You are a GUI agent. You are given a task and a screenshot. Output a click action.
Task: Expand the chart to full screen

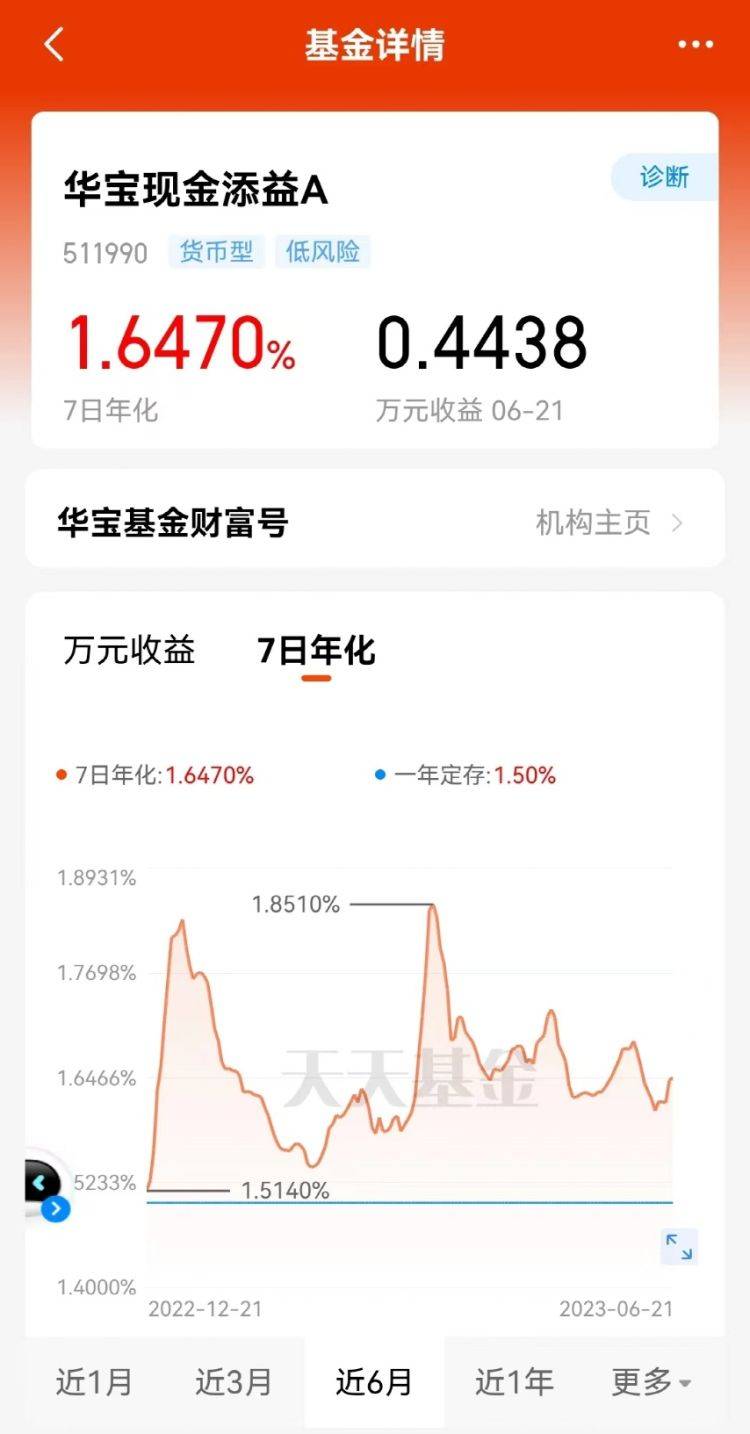pyautogui.click(x=679, y=1246)
